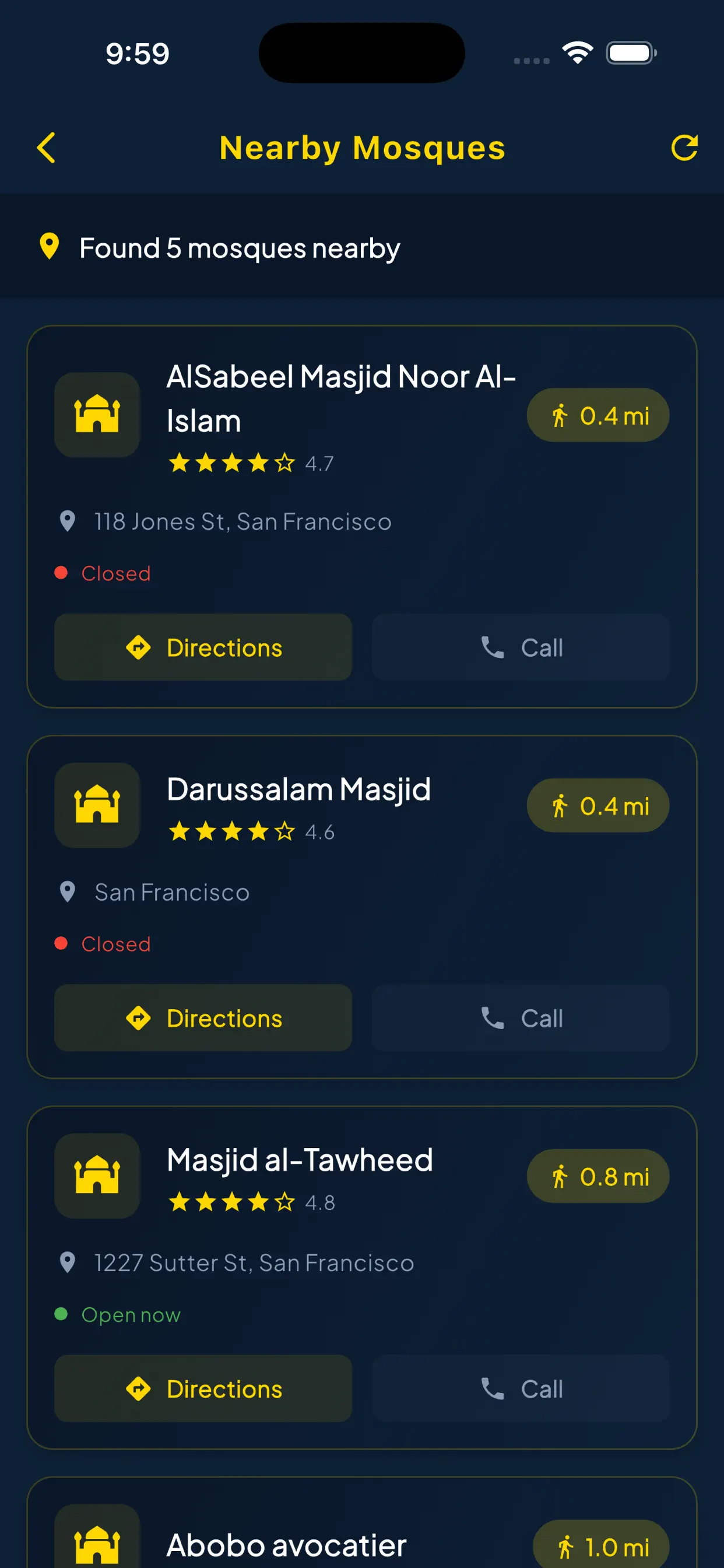Tap the Nearby Mosques header title
Screen dimensions: 724x1568
point(362,146)
